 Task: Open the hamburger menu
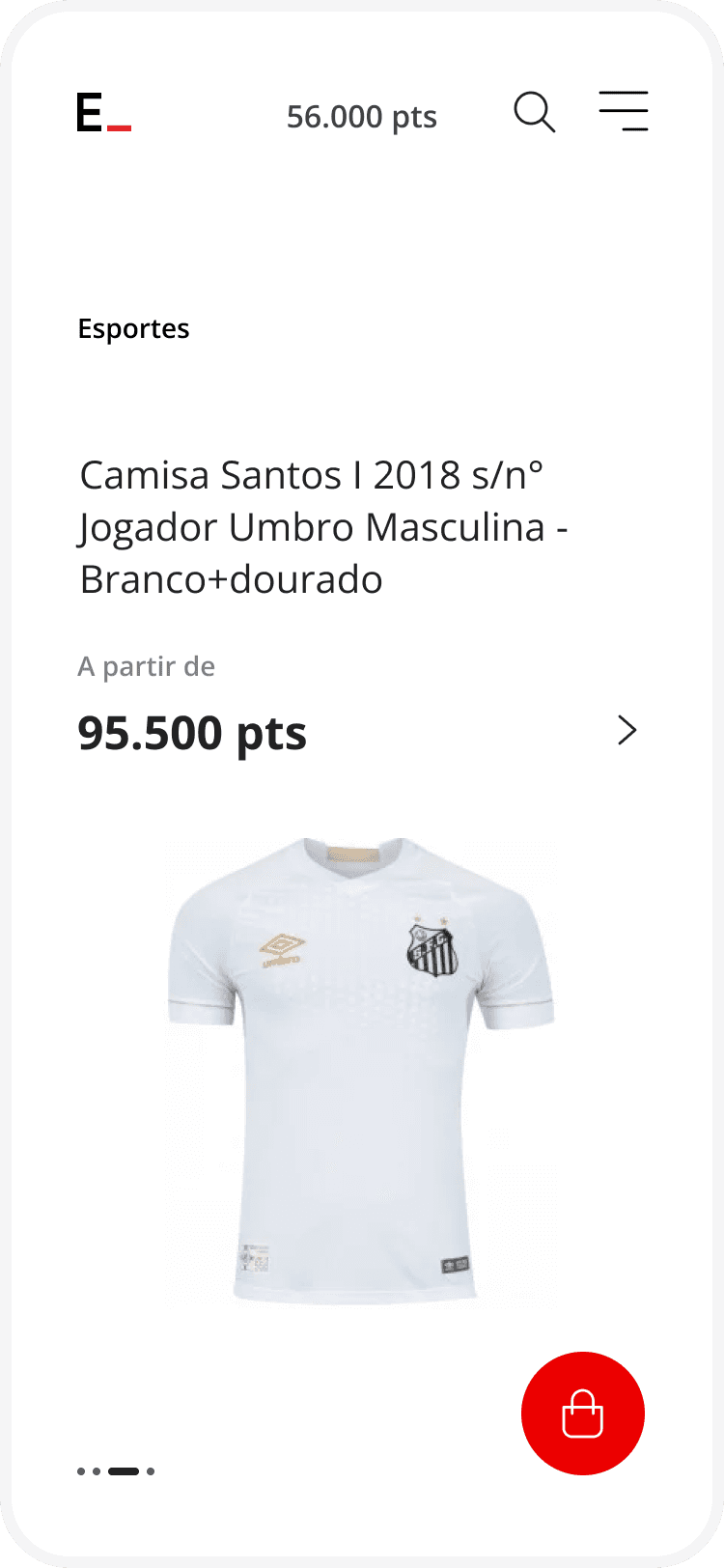click(x=624, y=111)
